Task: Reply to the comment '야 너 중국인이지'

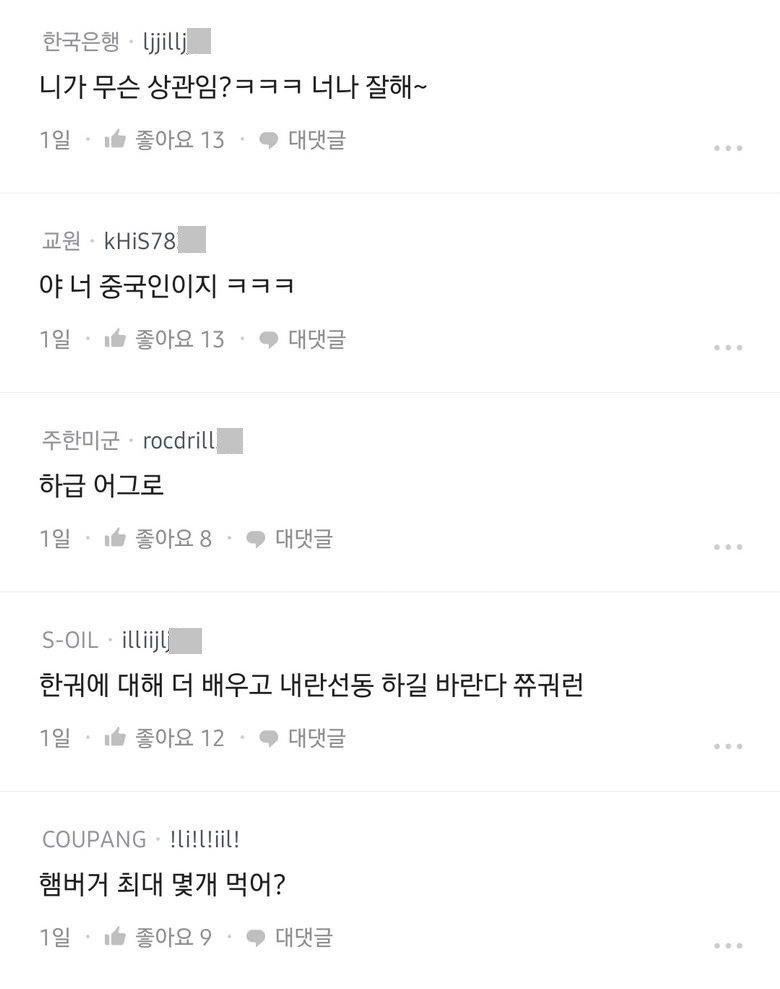Action: tap(302, 339)
